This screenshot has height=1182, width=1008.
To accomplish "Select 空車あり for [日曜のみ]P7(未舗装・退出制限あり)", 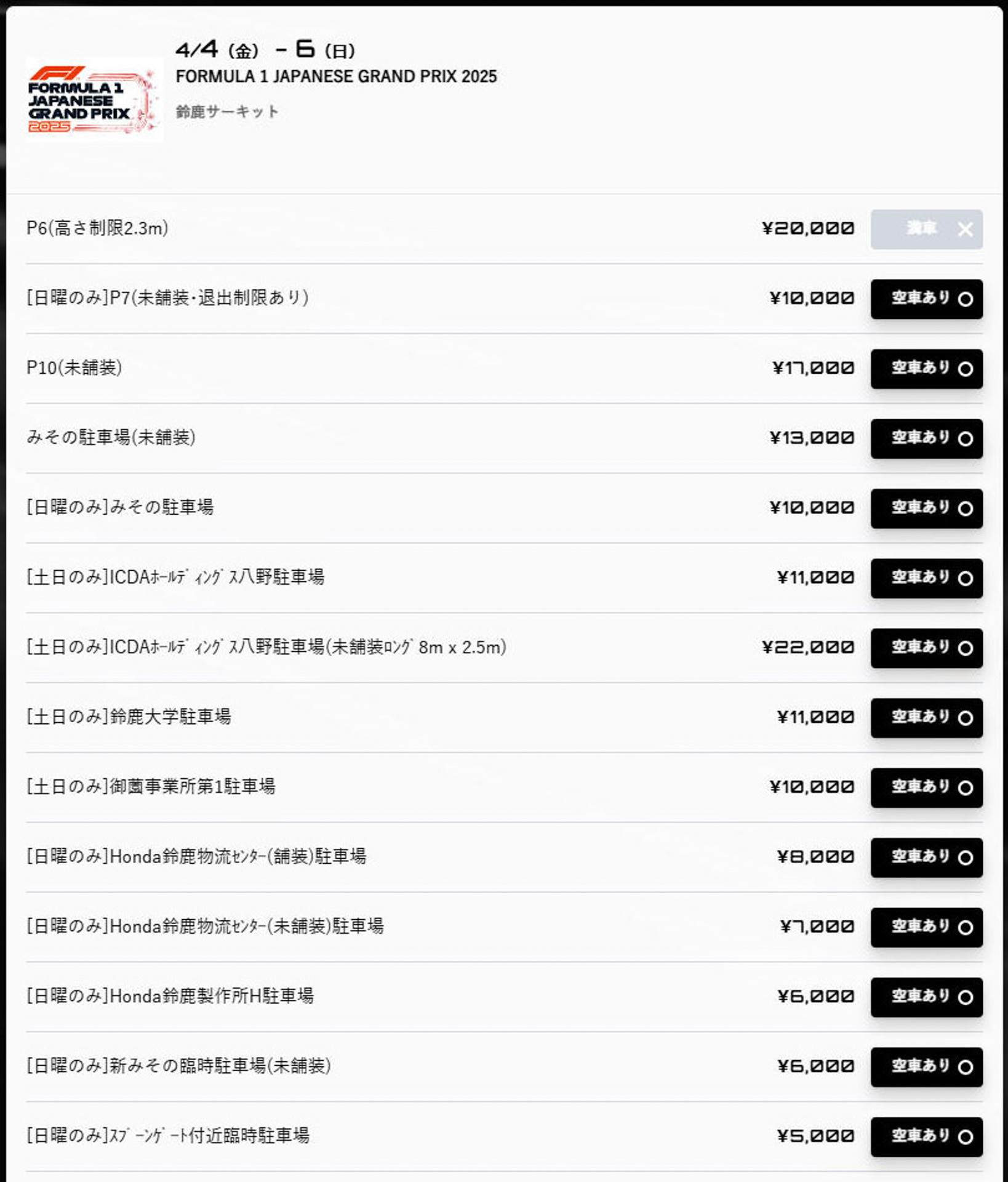I will click(x=926, y=299).
